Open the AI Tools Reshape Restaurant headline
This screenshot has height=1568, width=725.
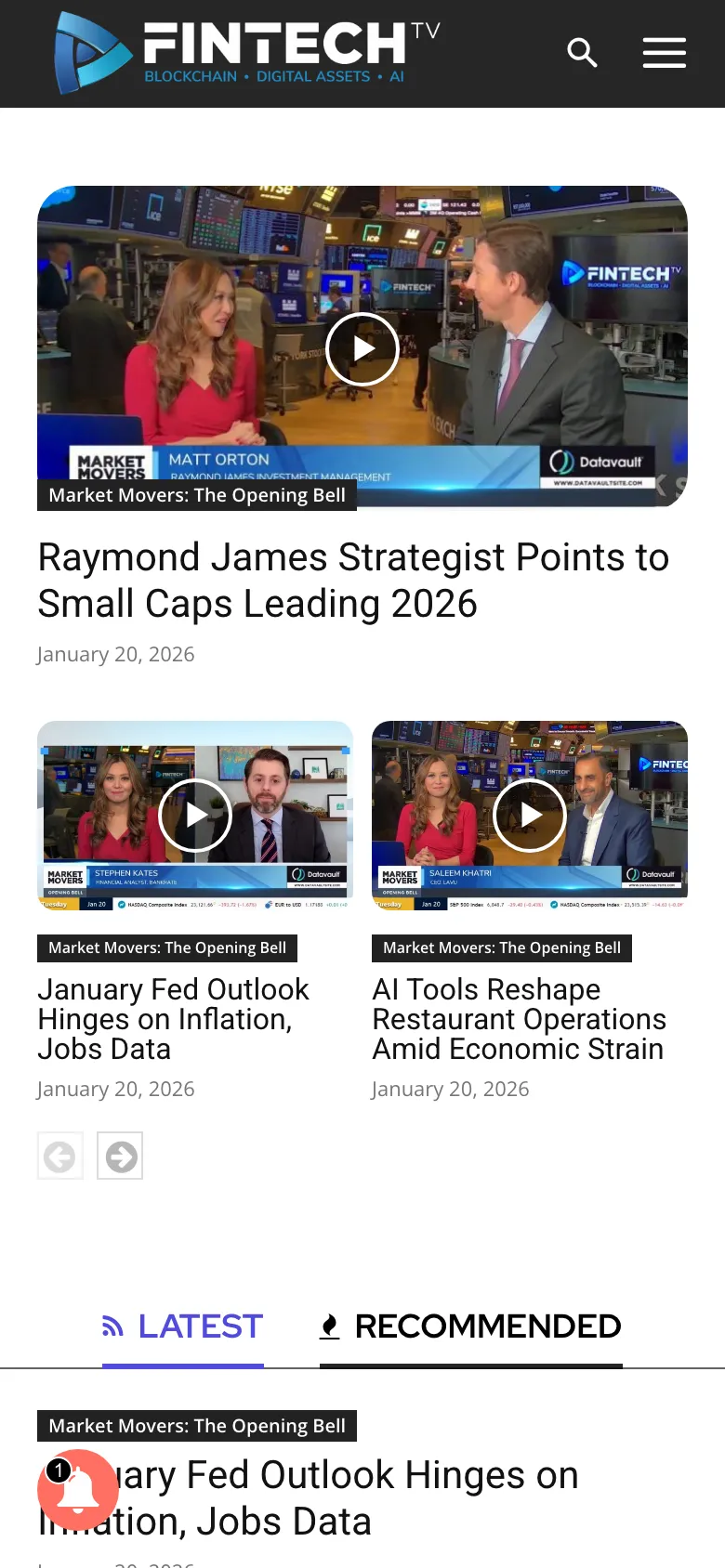pyautogui.click(x=519, y=1019)
